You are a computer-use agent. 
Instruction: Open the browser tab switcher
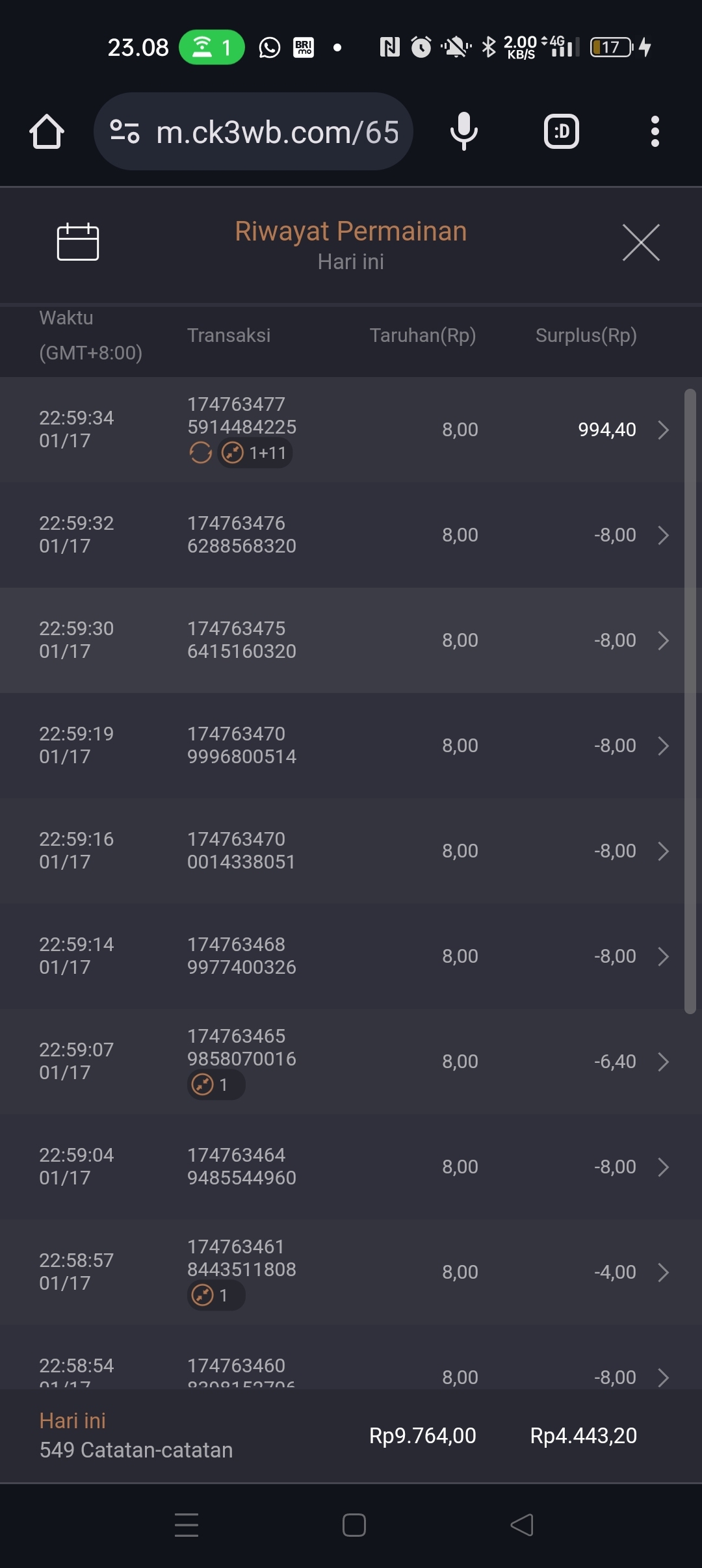pos(561,132)
